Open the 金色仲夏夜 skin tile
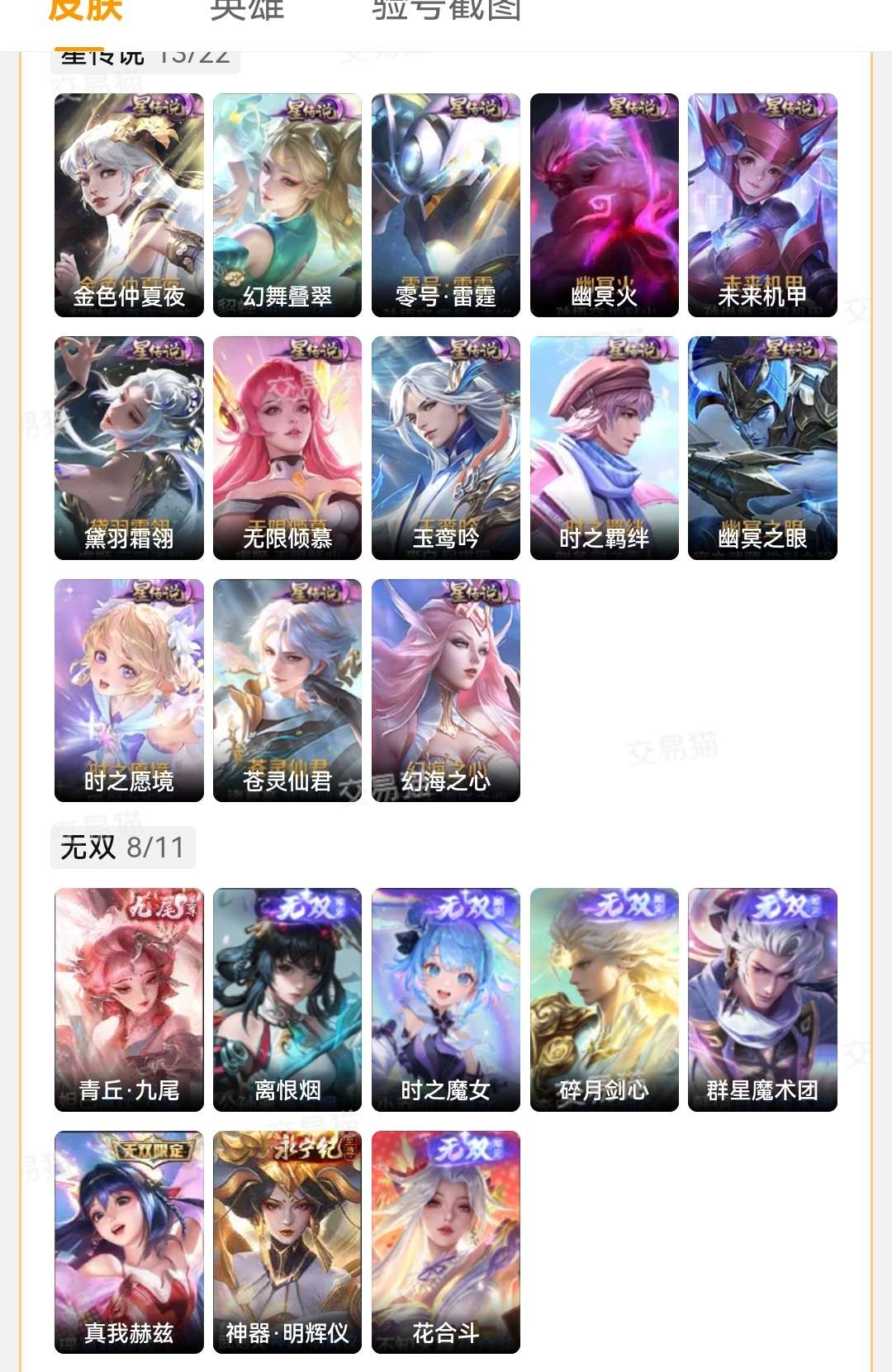Viewport: 892px width, 1372px height. click(x=129, y=205)
